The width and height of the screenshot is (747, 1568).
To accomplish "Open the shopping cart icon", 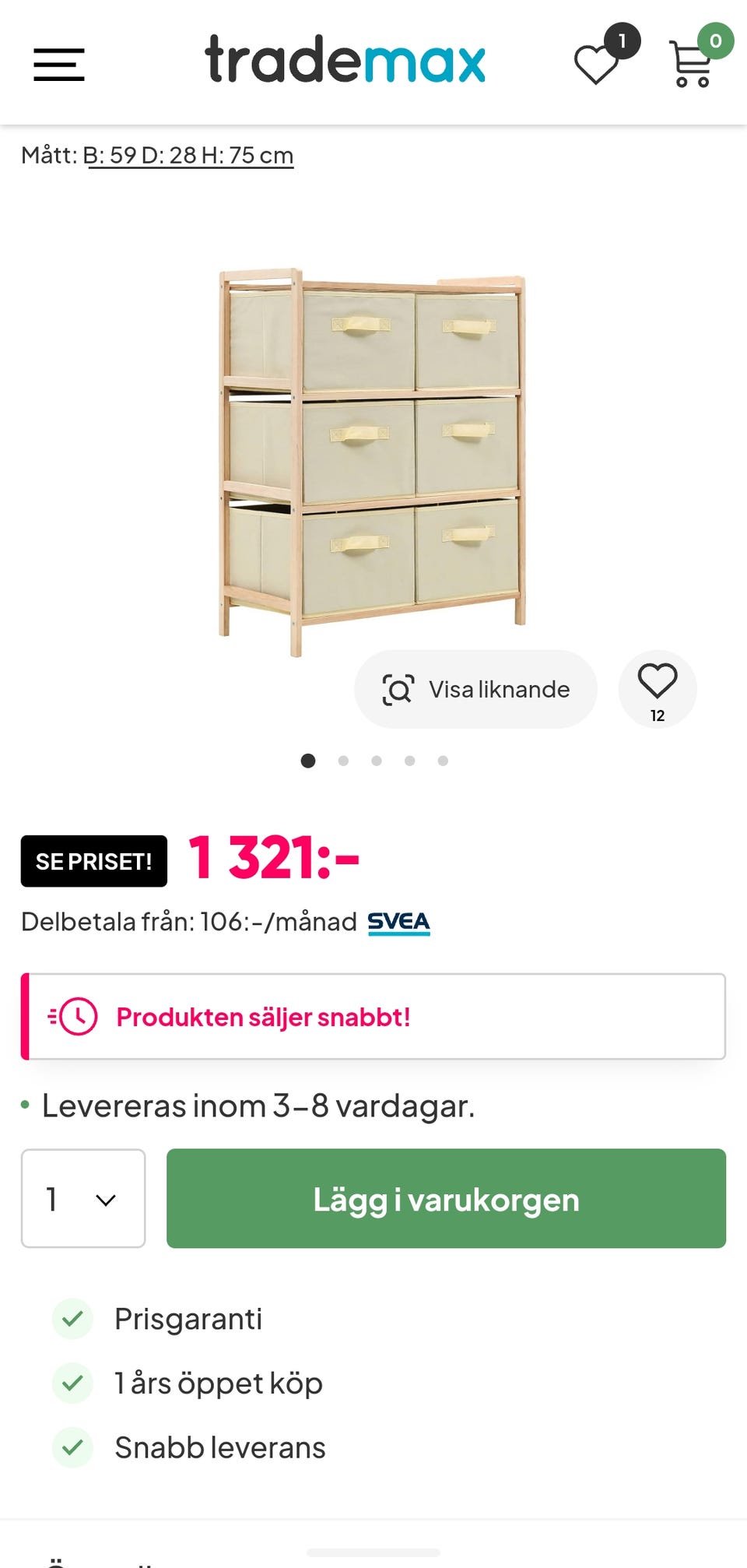I will click(x=691, y=62).
